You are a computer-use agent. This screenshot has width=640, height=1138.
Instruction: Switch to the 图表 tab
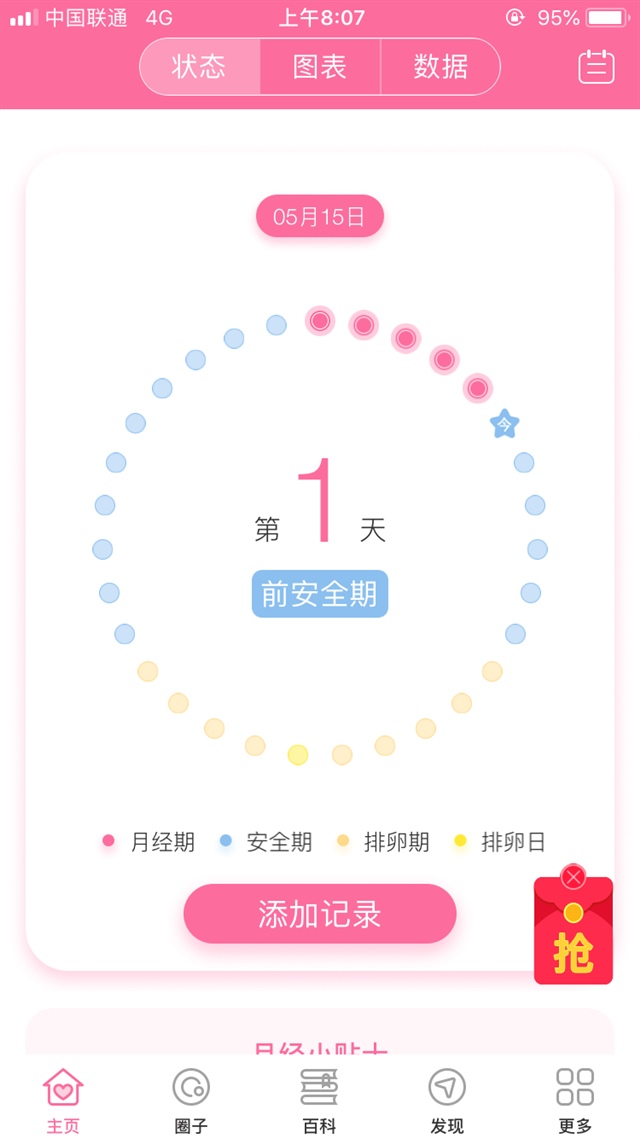click(x=320, y=67)
